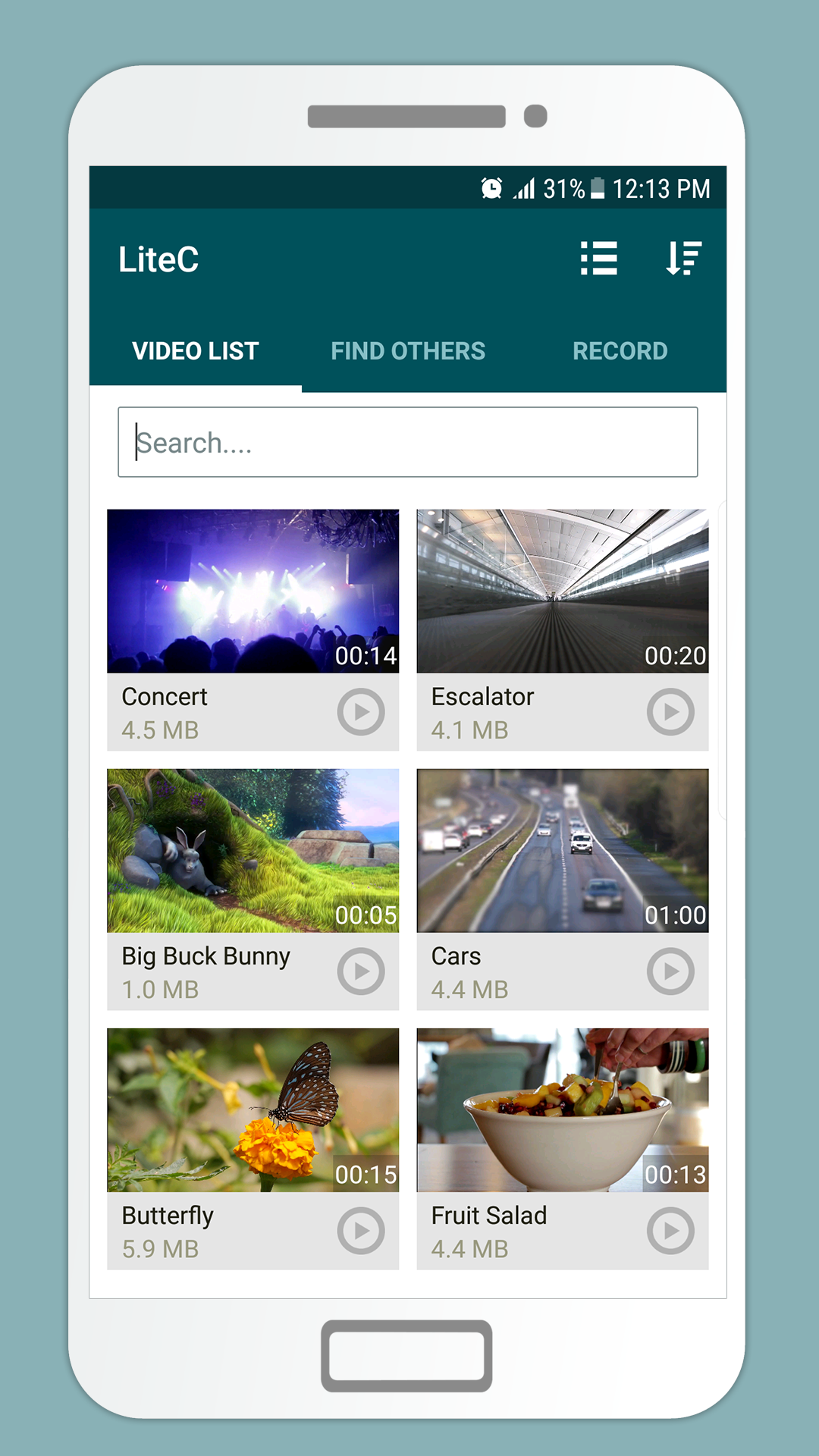Play the Fruit Salad video

tap(670, 1230)
